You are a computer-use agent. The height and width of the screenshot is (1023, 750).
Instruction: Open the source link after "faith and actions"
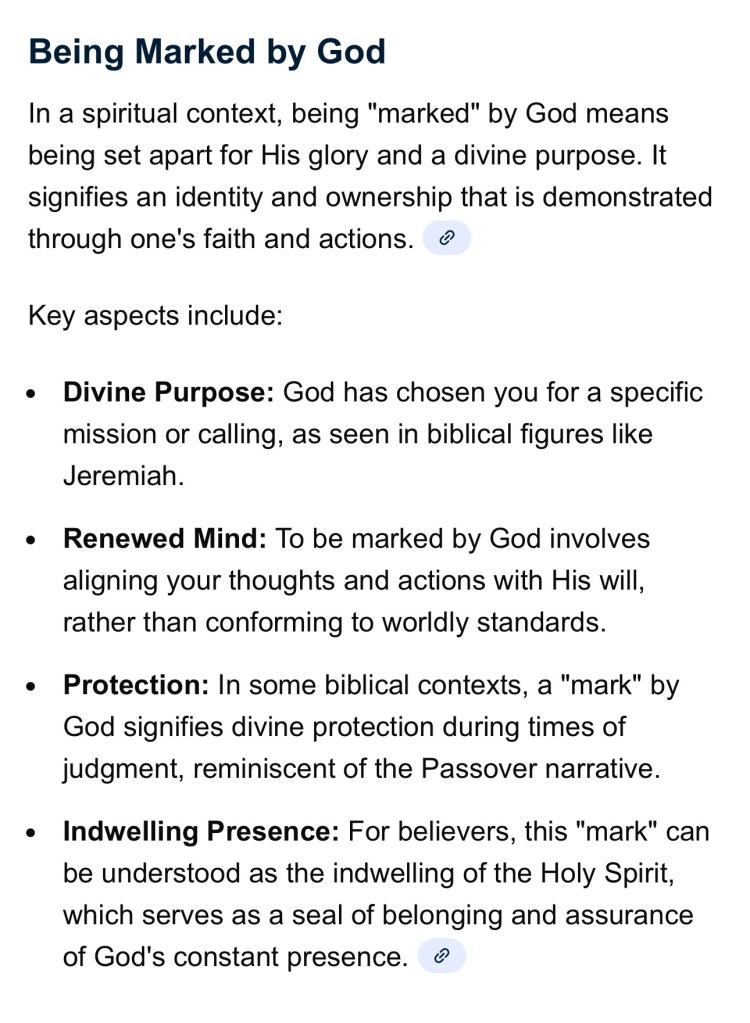point(447,238)
